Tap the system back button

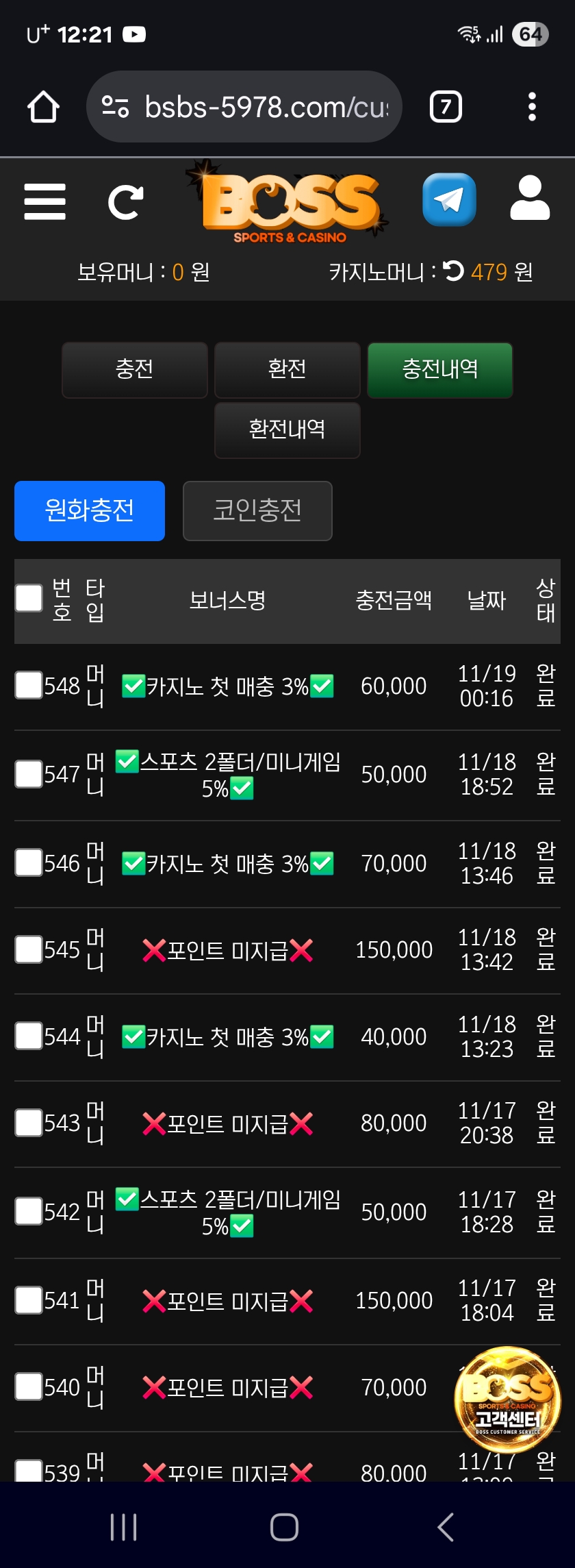coord(446,1527)
